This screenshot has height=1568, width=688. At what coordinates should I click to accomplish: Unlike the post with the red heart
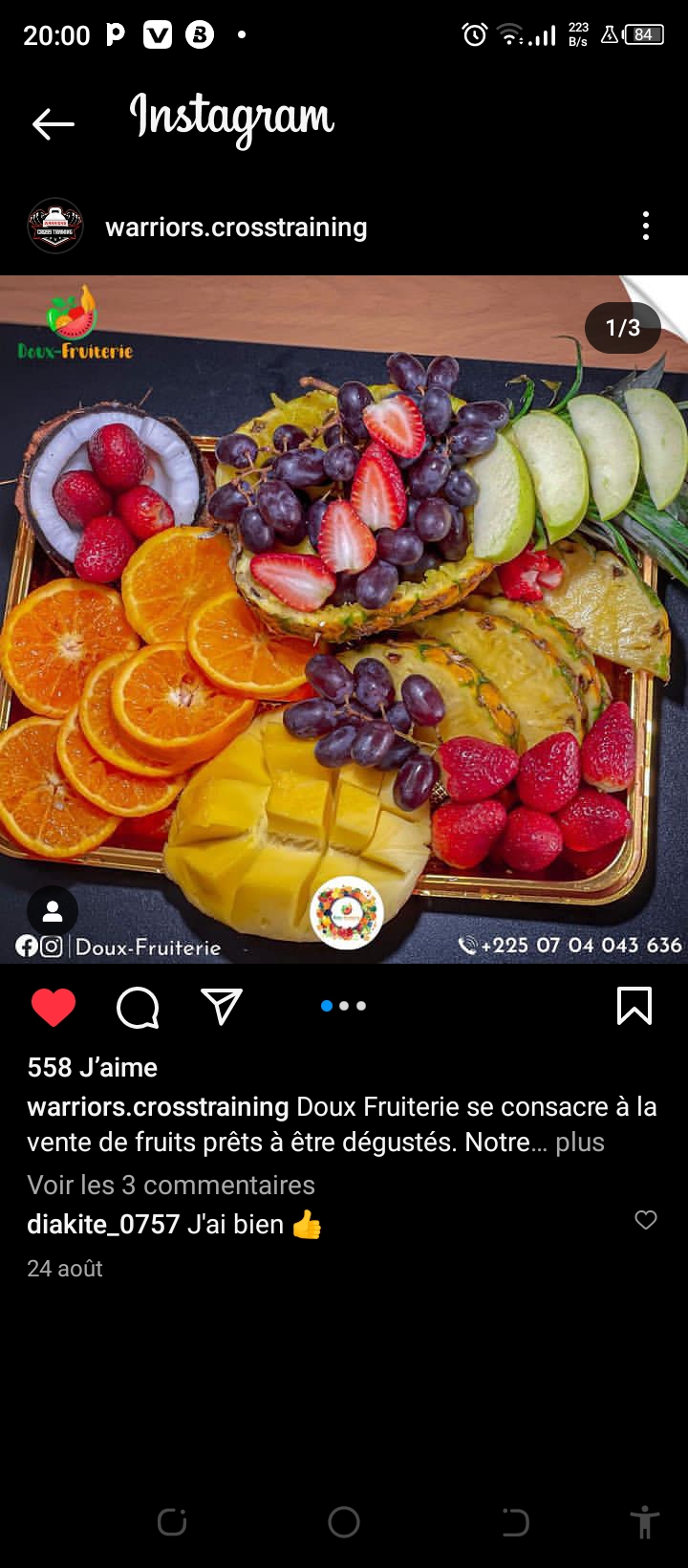(x=54, y=1007)
